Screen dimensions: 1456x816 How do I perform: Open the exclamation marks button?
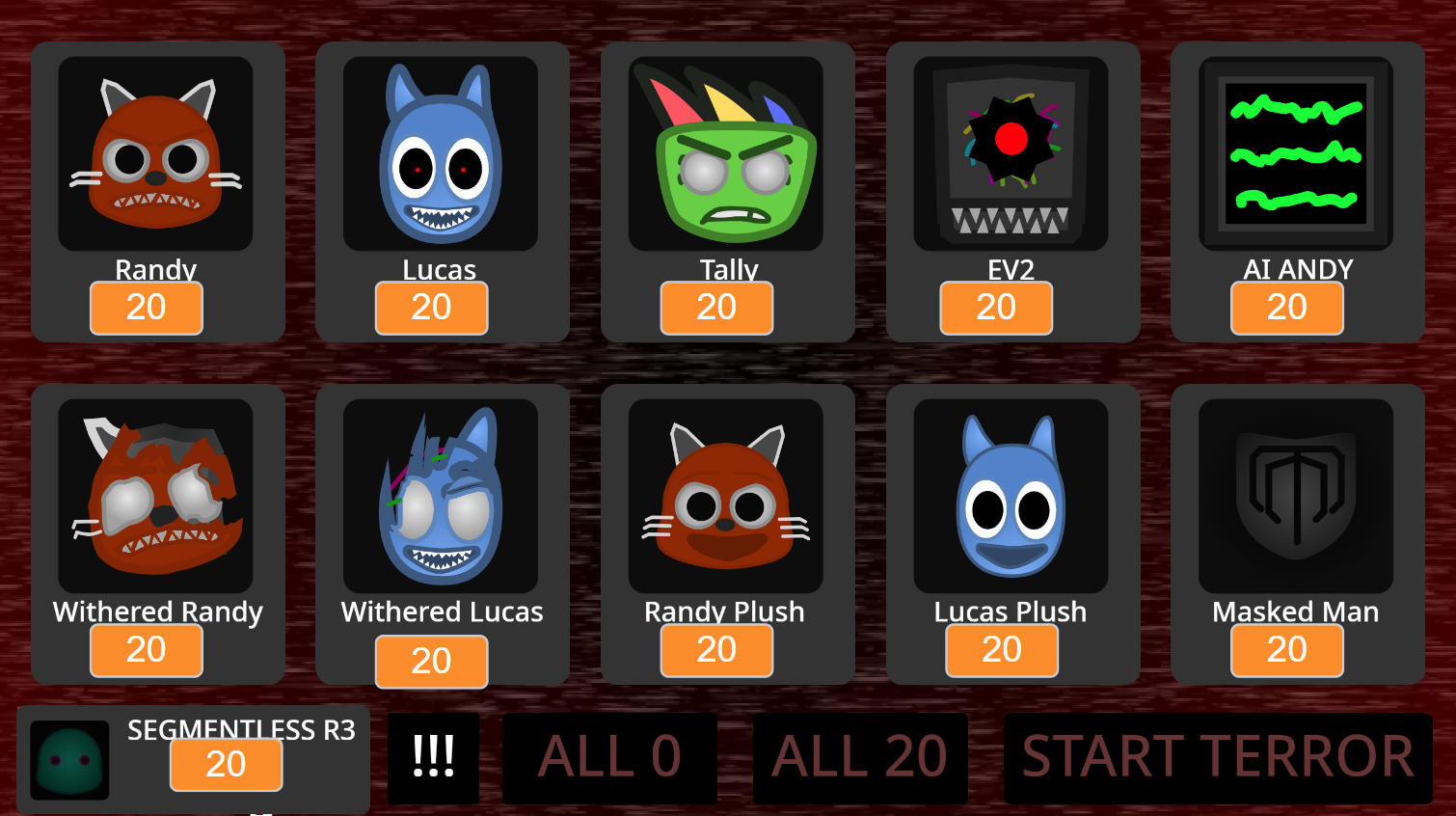point(433,758)
